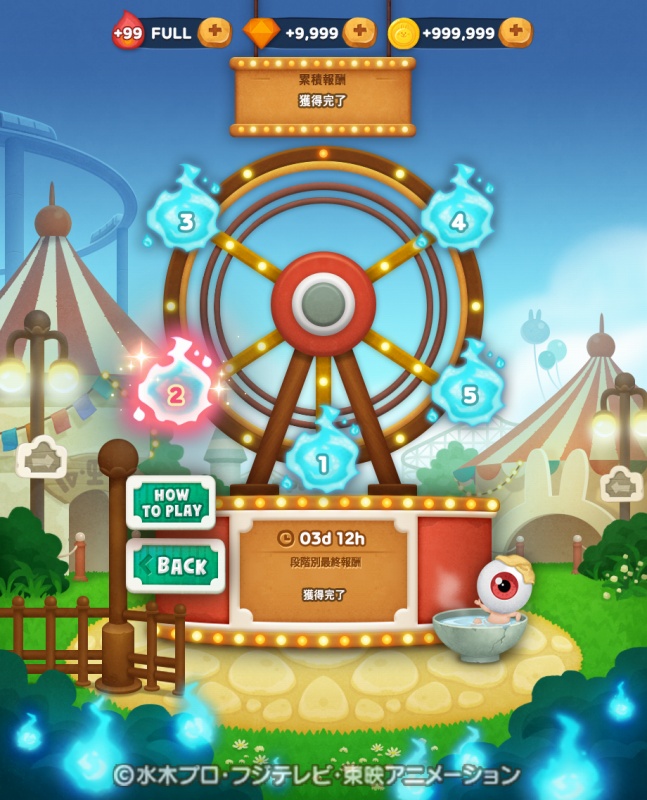This screenshot has width=647, height=800.
Task: Select the glowing stage 2 flame
Action: [x=176, y=394]
